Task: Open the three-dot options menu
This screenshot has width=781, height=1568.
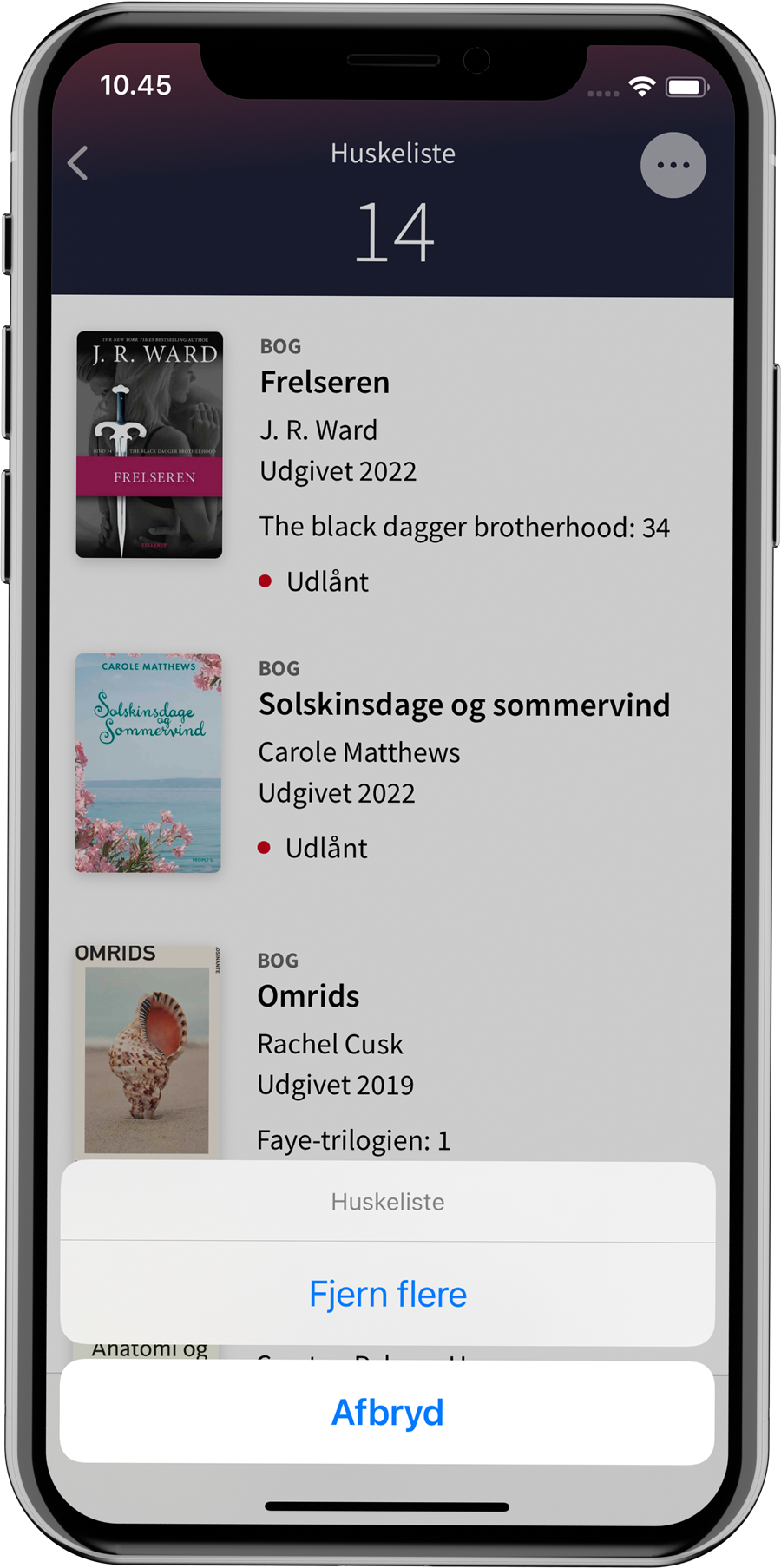Action: pos(673,165)
